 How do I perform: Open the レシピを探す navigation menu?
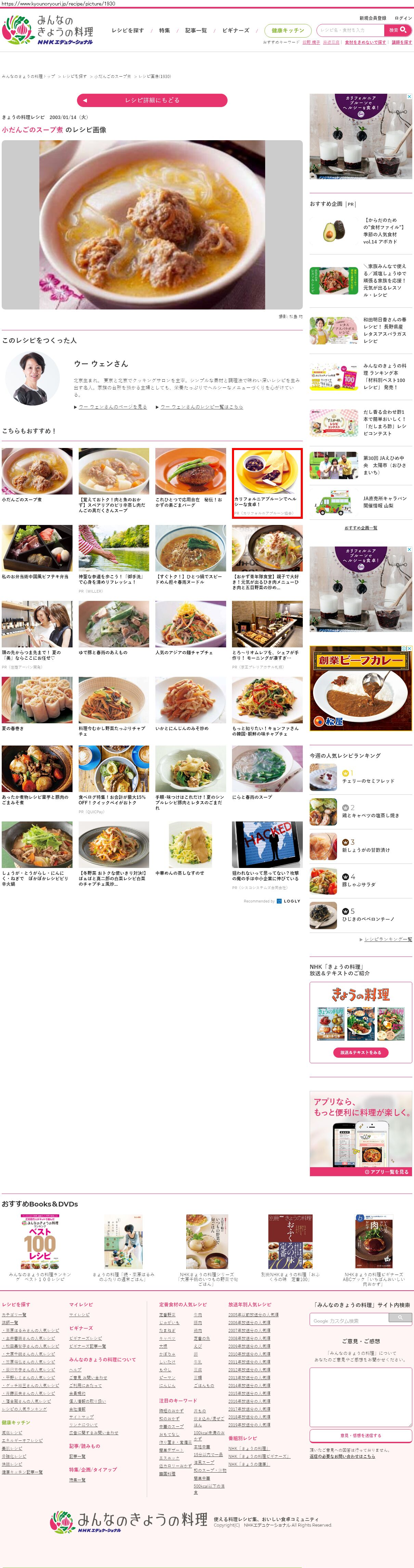127,30
